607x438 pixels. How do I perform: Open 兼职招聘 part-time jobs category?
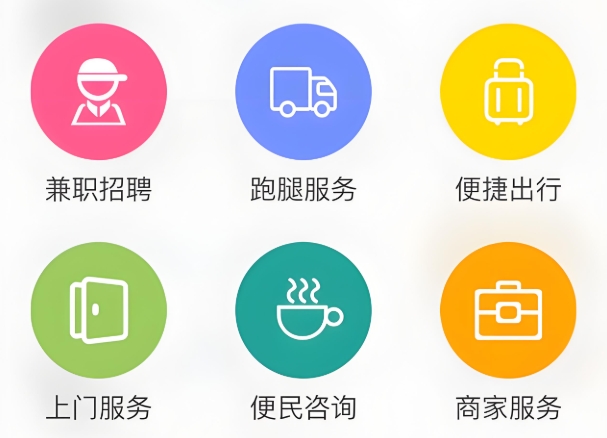point(99,92)
